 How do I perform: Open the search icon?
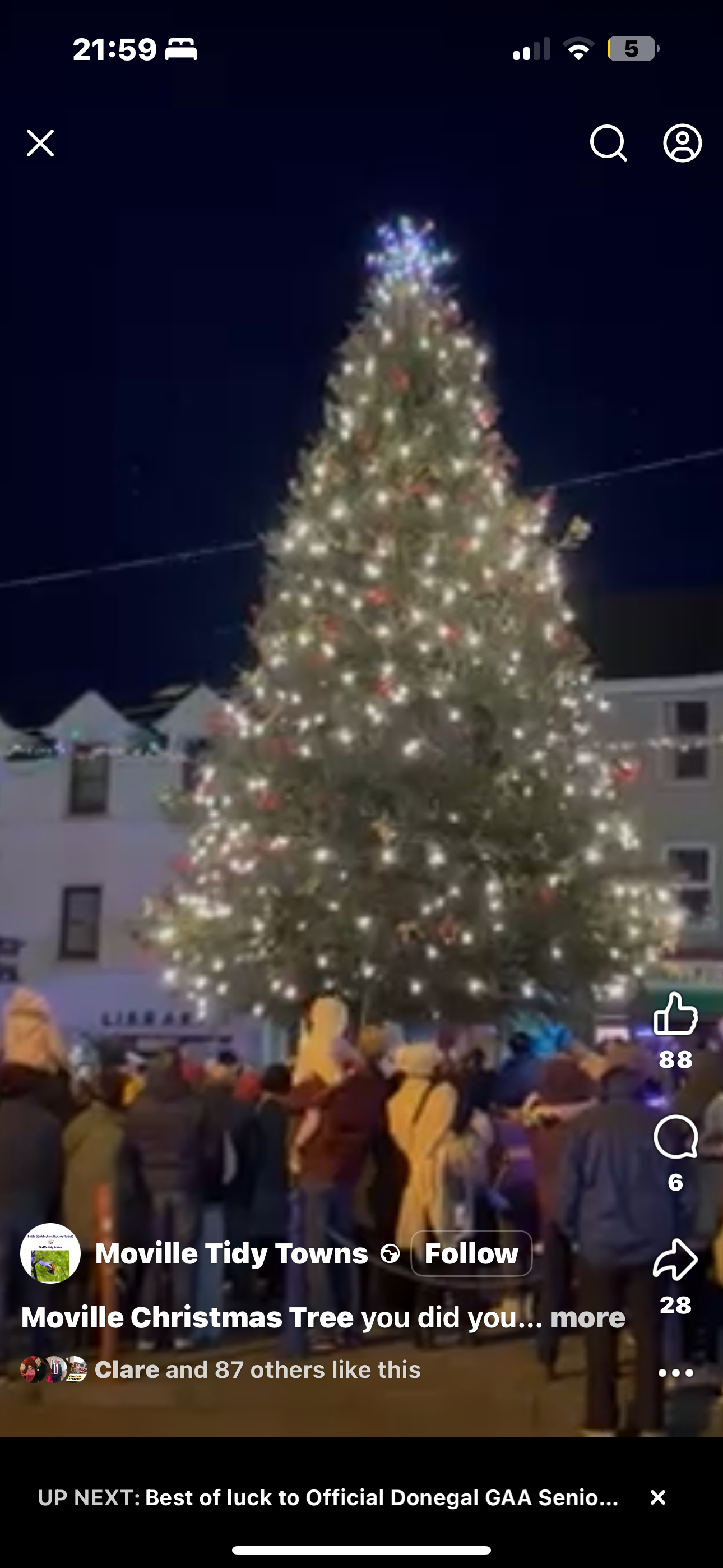click(x=608, y=143)
